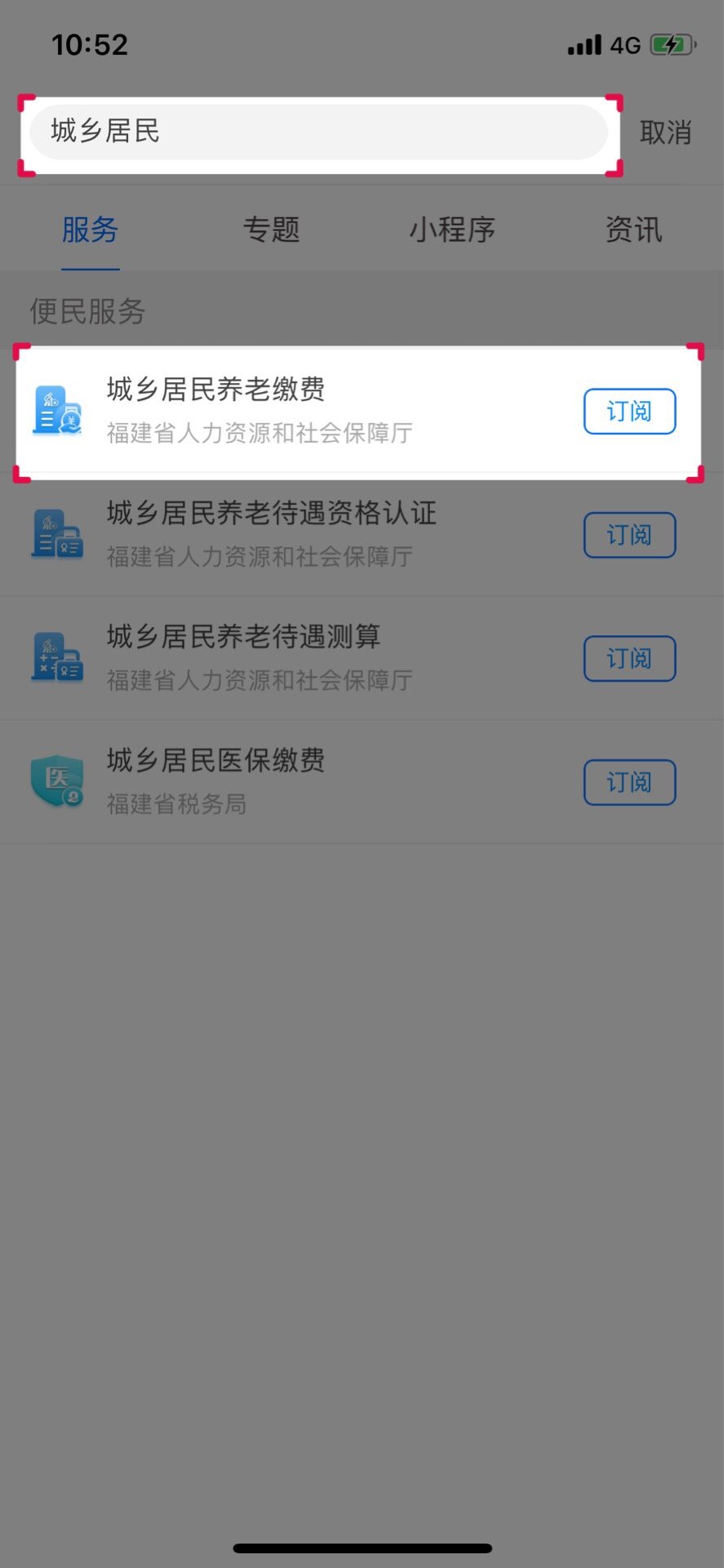Subscribe to 城乡居民养老待遇测算
This screenshot has height=1568, width=724.
click(x=629, y=658)
